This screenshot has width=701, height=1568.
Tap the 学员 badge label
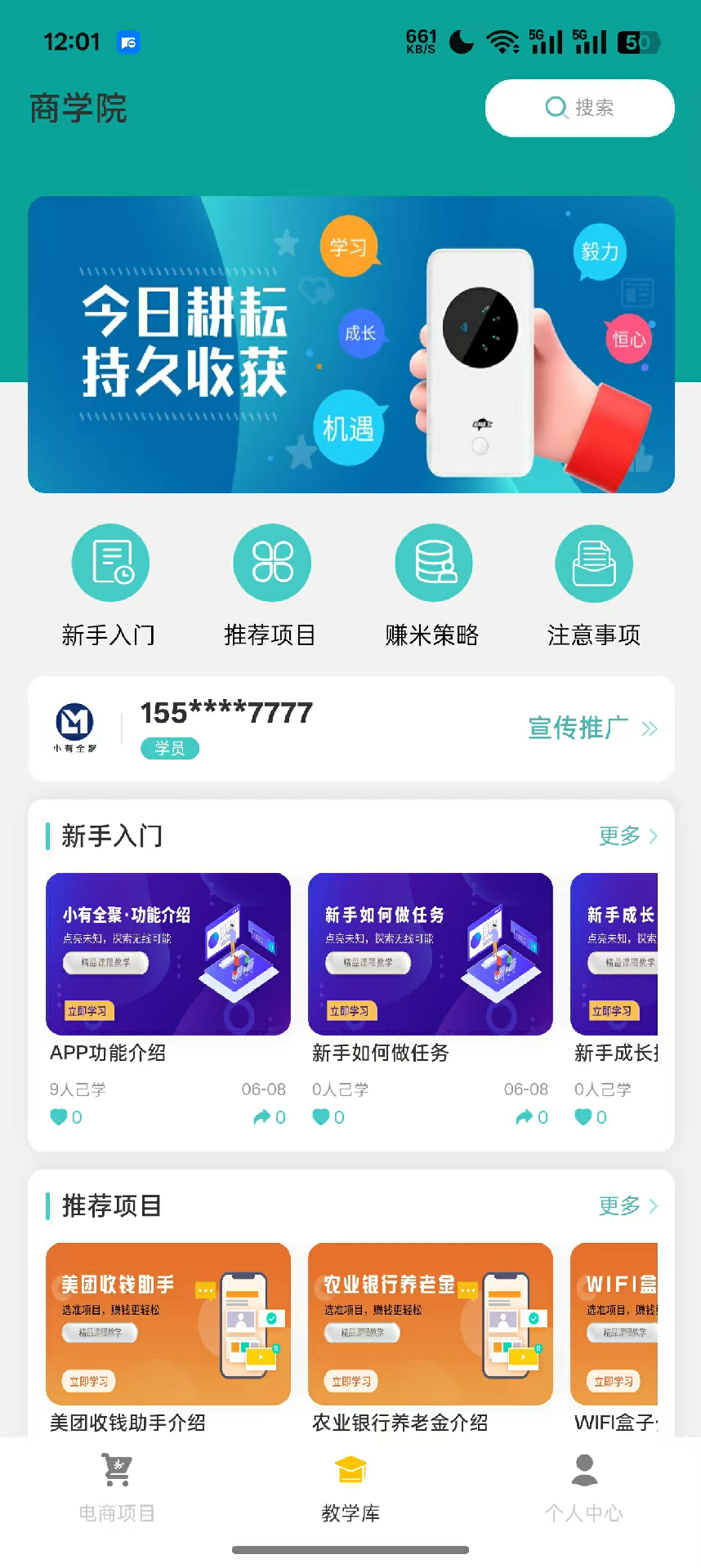tap(169, 748)
